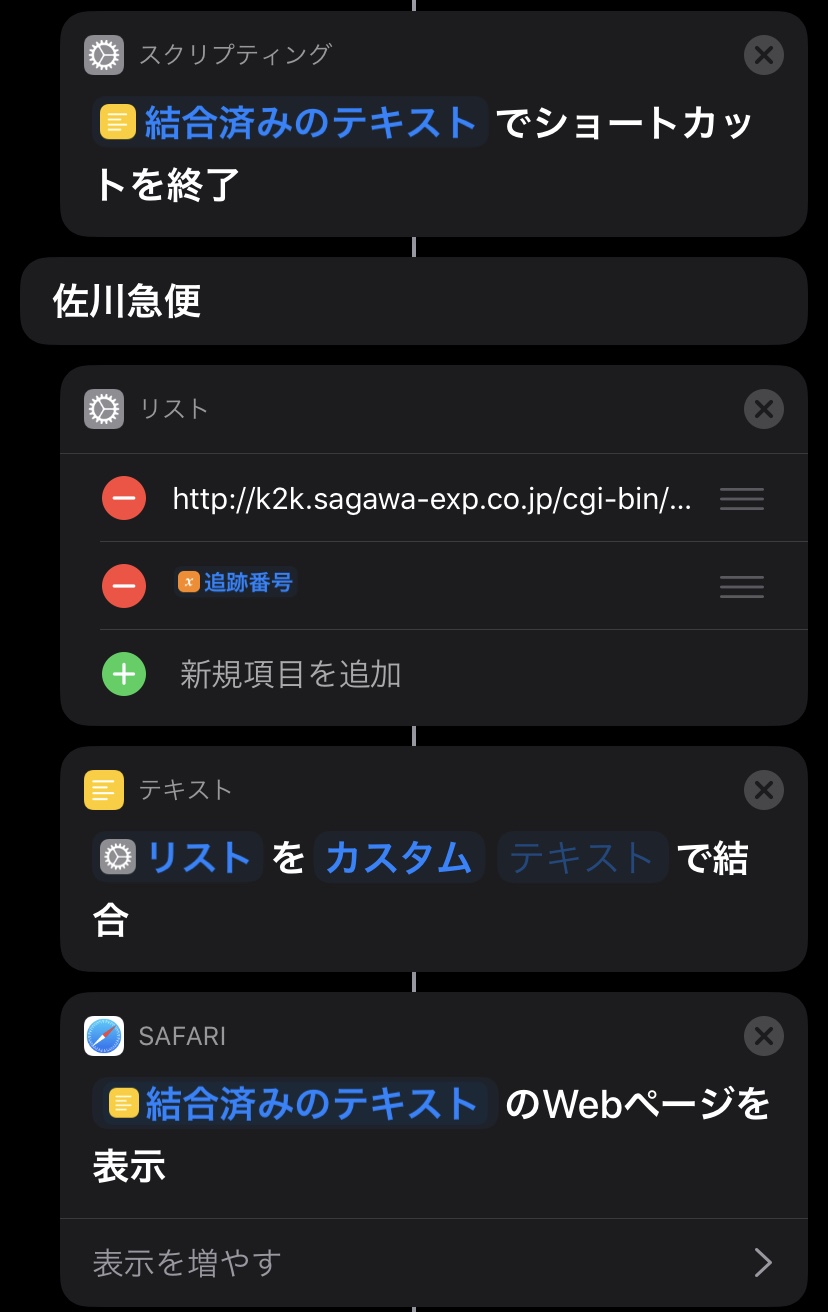Select the 追跡番号 variable token

point(236,582)
